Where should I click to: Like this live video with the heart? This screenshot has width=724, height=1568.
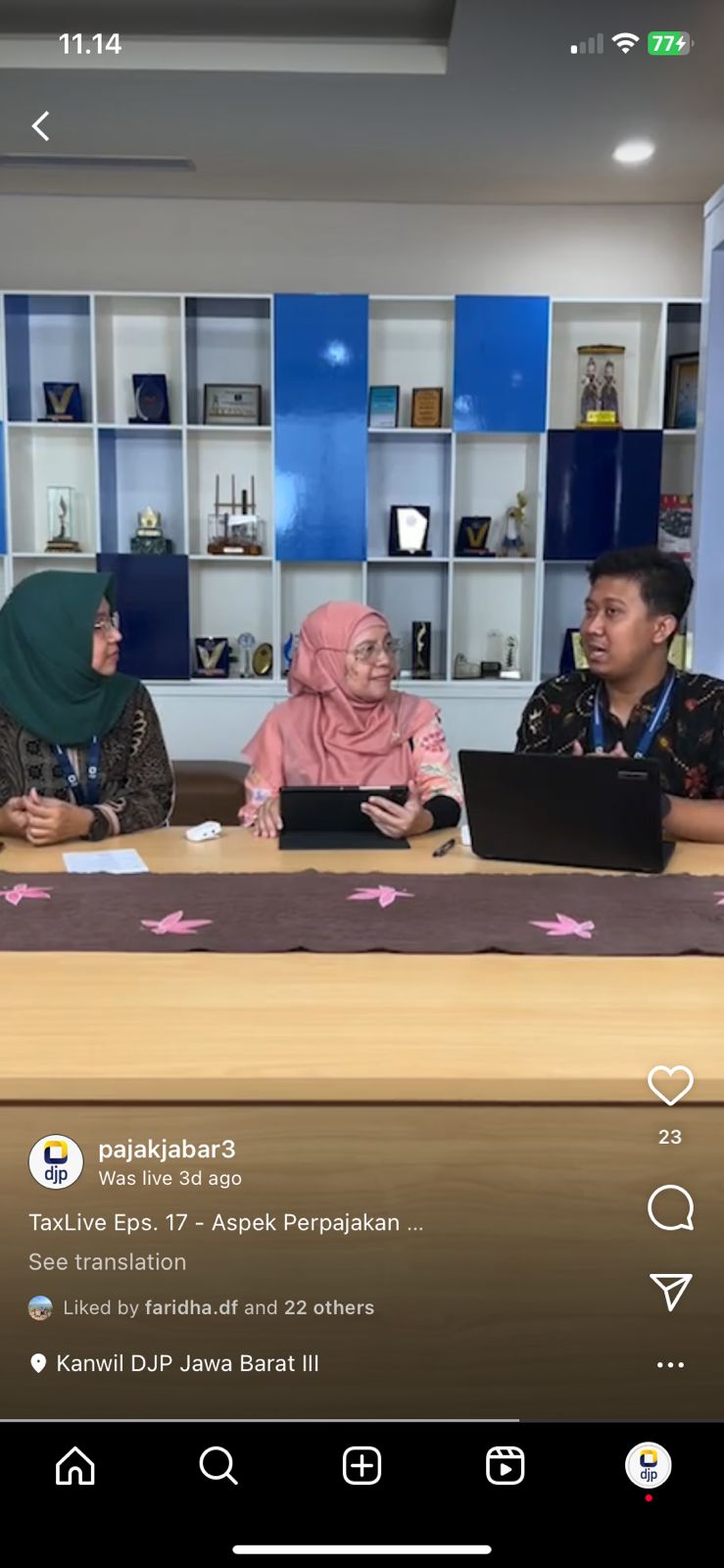point(670,1085)
